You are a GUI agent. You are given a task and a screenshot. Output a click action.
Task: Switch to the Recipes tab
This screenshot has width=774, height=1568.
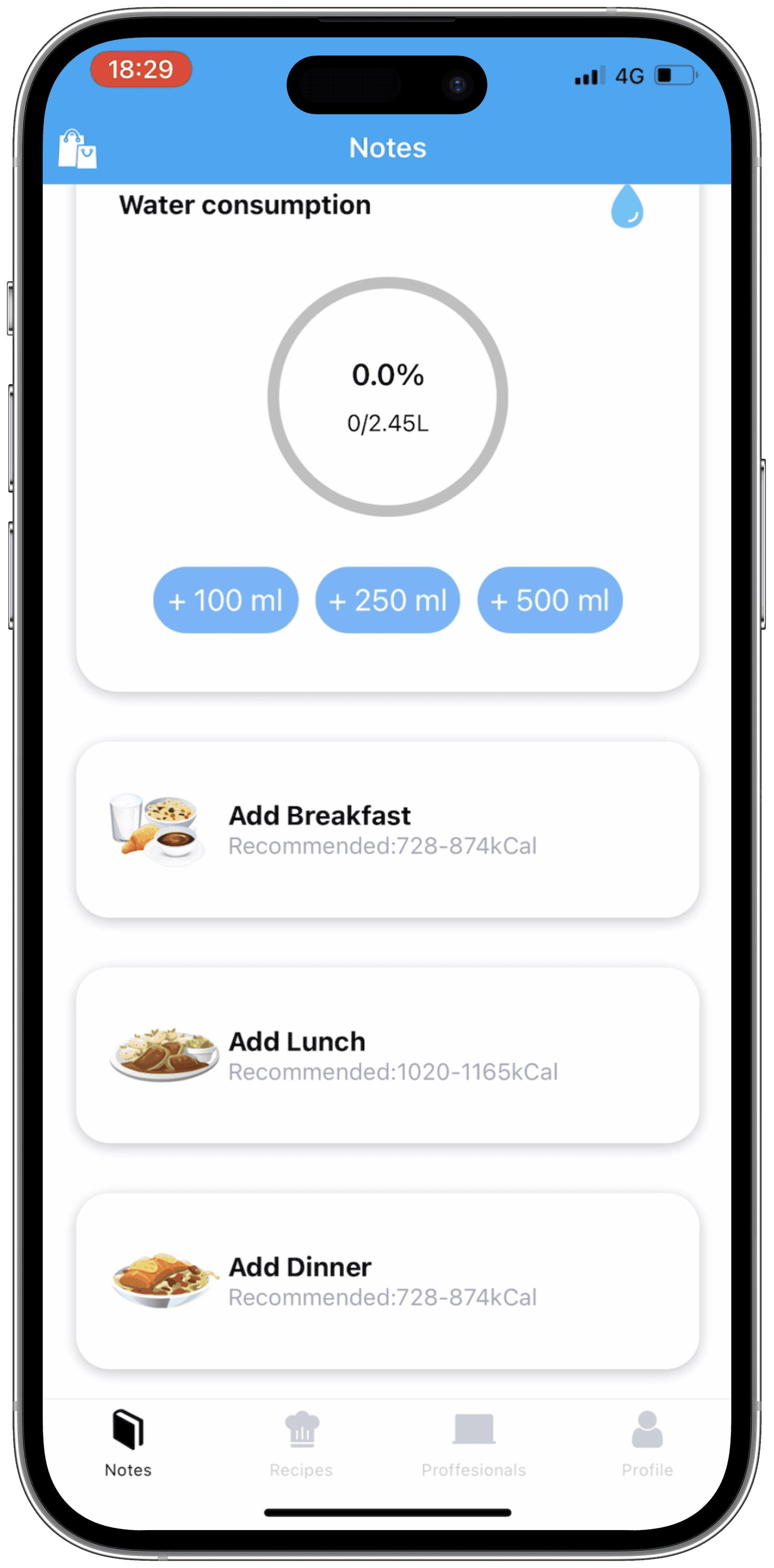point(301,1444)
